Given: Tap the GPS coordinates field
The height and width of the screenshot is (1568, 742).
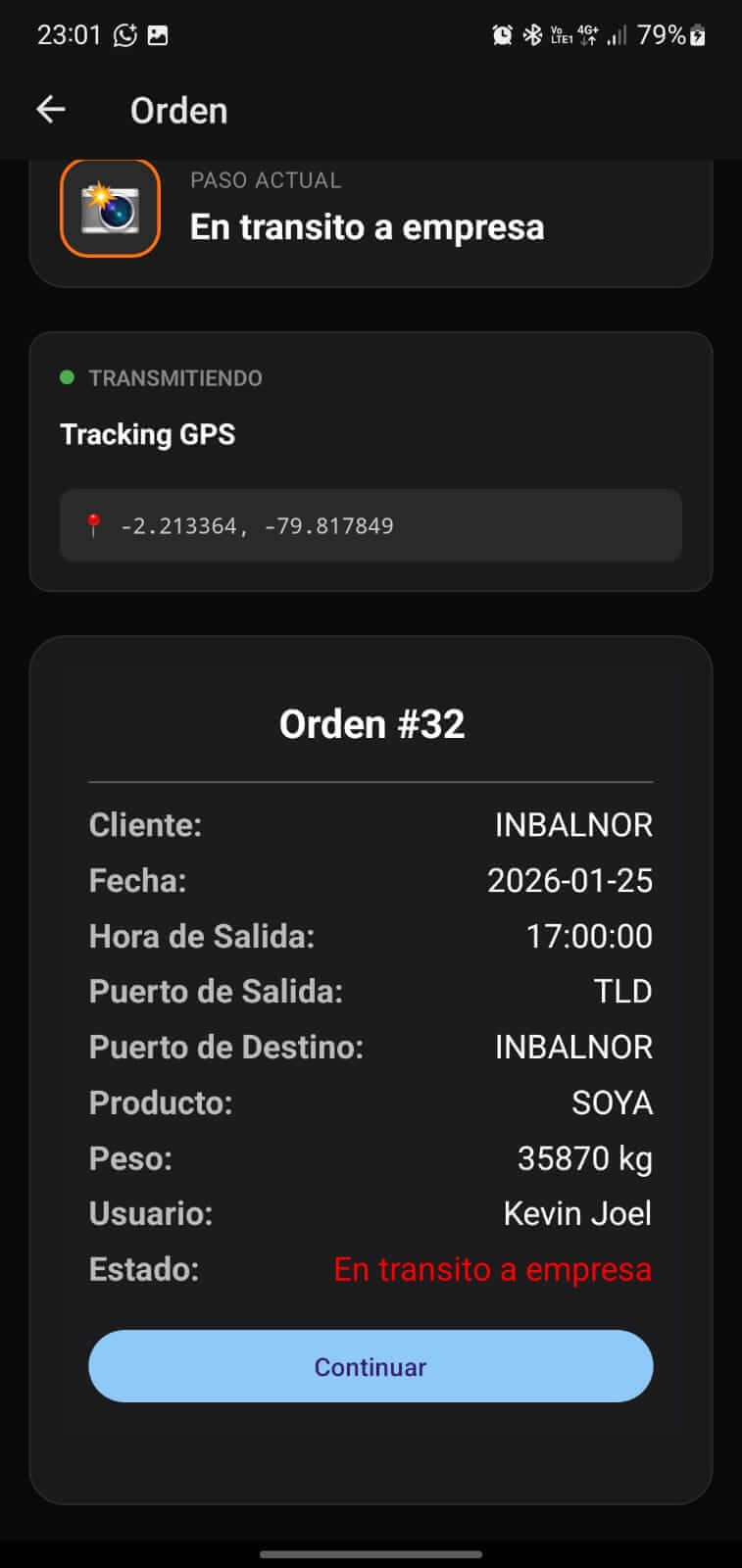Looking at the screenshot, I should click(x=371, y=525).
